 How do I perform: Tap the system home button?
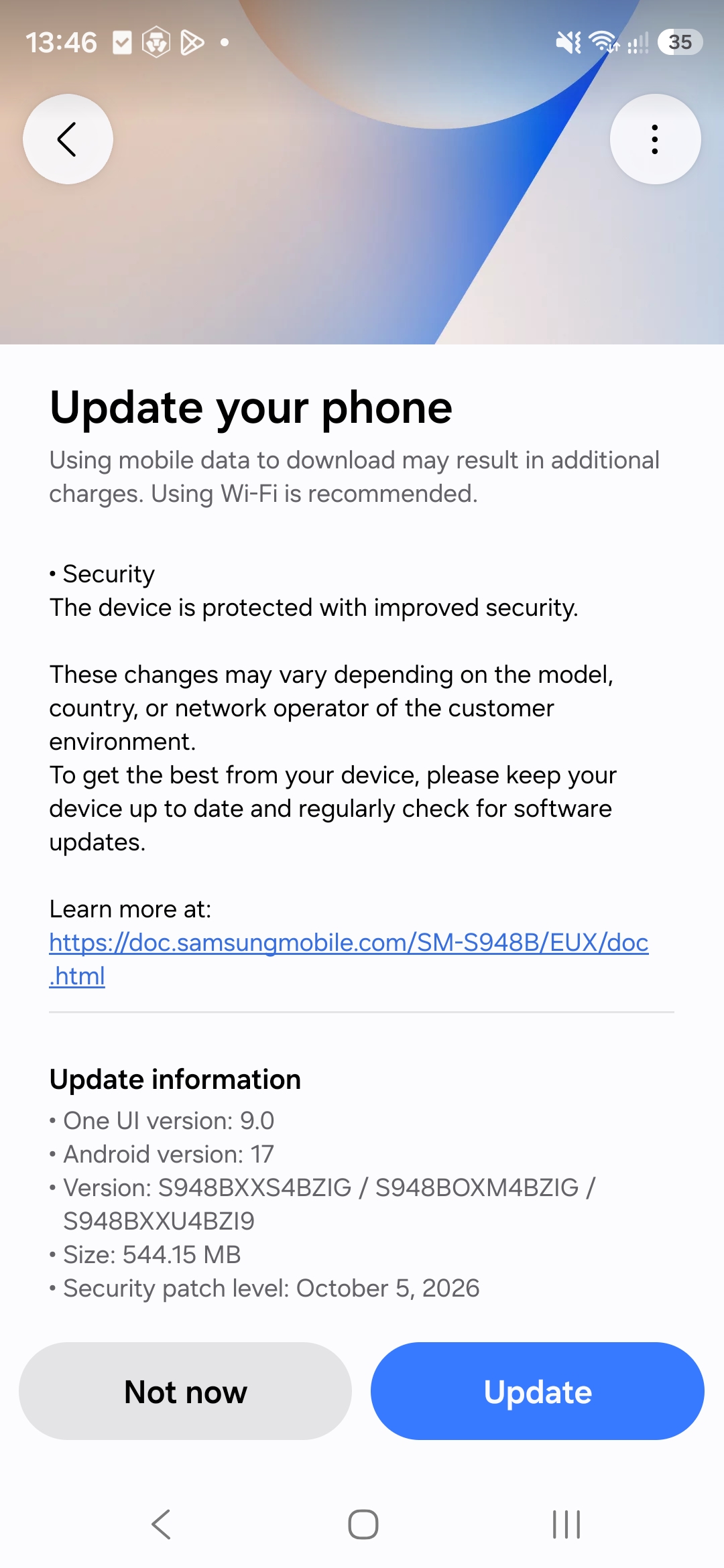pyautogui.click(x=363, y=1524)
